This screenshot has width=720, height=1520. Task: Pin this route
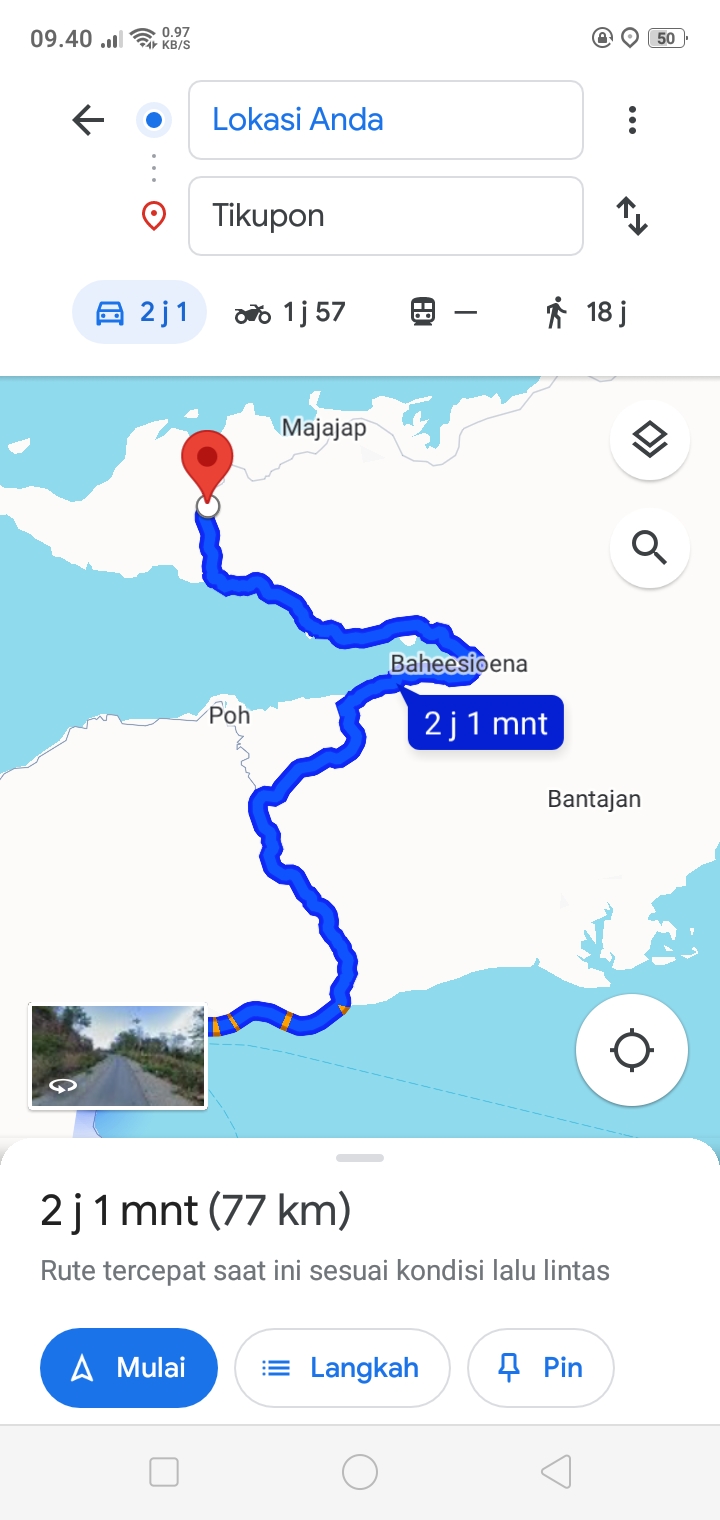541,1368
